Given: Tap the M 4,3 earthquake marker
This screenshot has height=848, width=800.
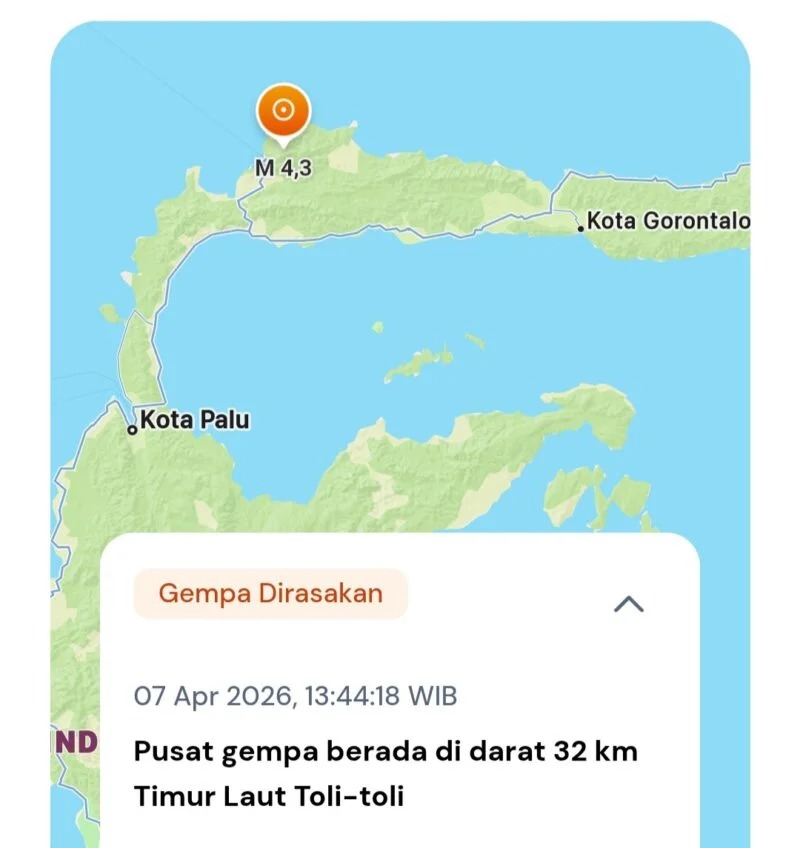Looking at the screenshot, I should 283,113.
